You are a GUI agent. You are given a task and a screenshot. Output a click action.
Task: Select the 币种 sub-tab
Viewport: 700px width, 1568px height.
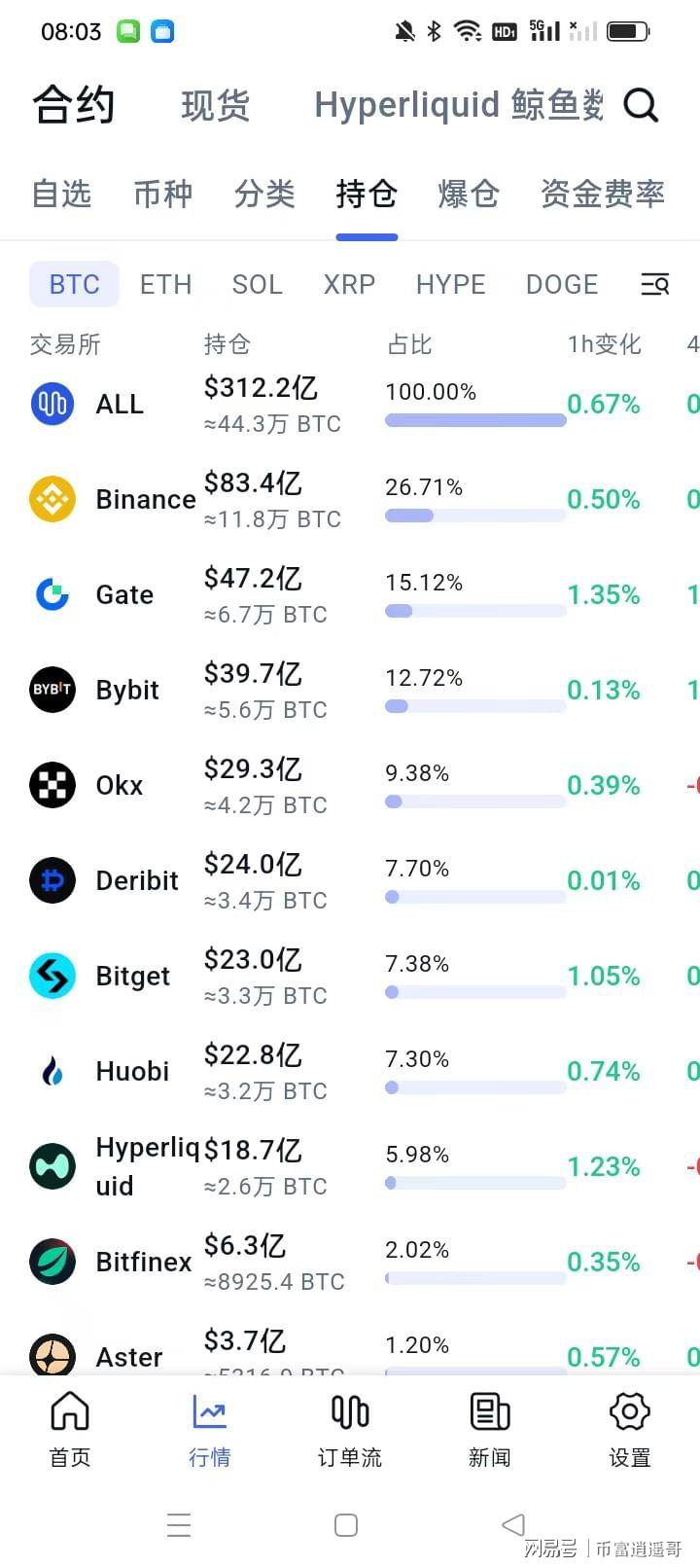(162, 194)
